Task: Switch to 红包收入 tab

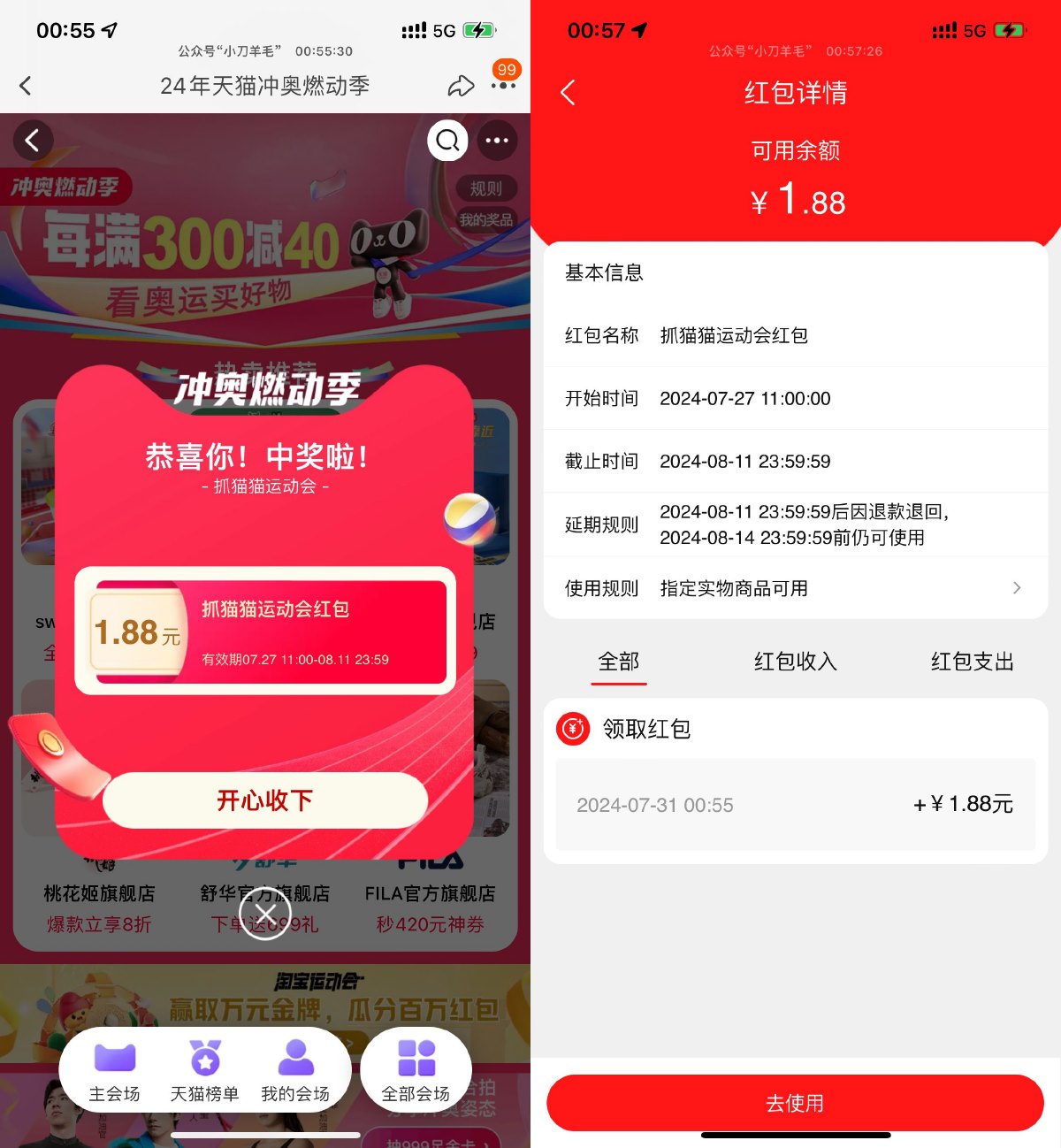Action: point(795,662)
